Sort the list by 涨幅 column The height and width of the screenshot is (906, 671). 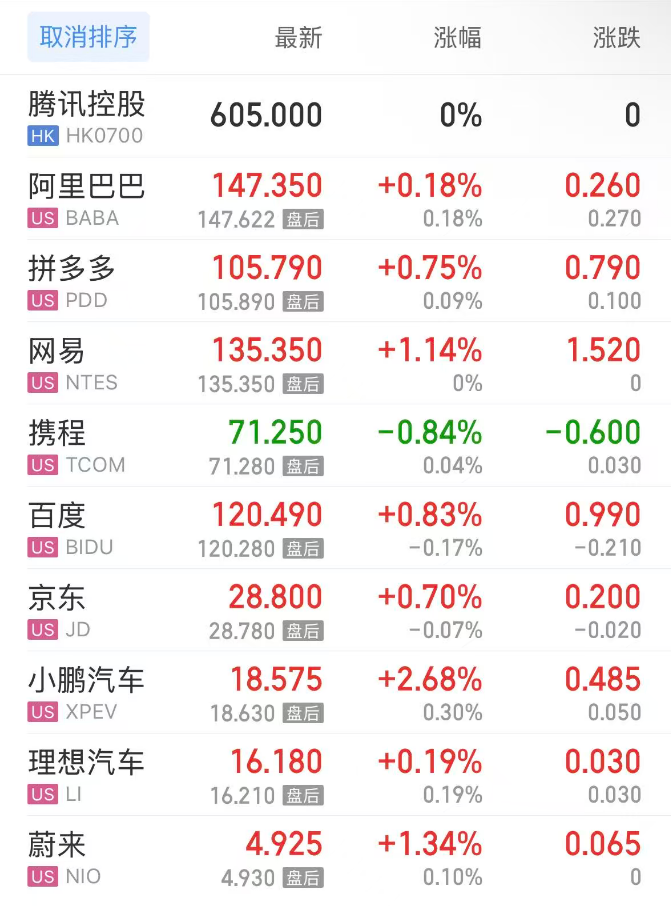point(457,39)
